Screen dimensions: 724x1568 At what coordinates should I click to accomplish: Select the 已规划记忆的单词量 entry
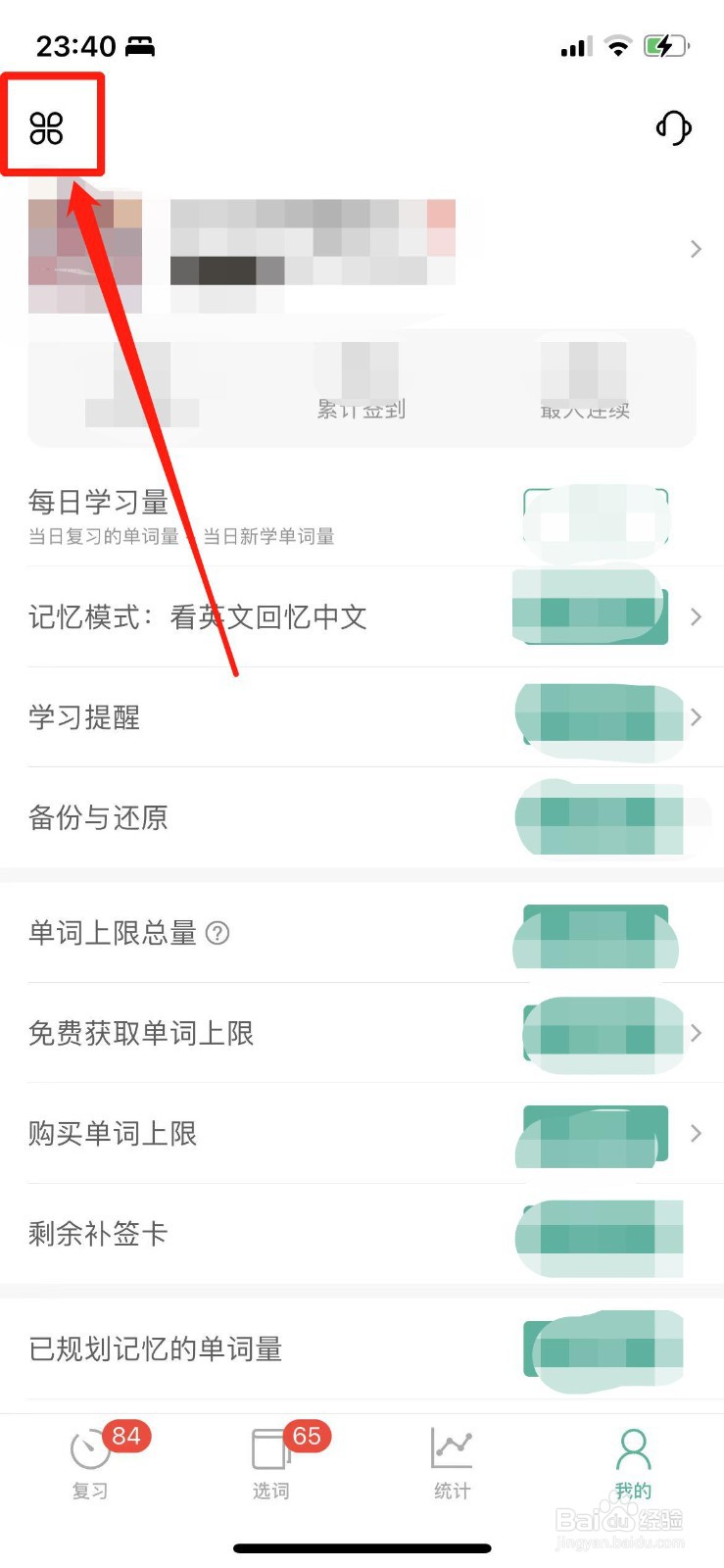coord(156,1349)
